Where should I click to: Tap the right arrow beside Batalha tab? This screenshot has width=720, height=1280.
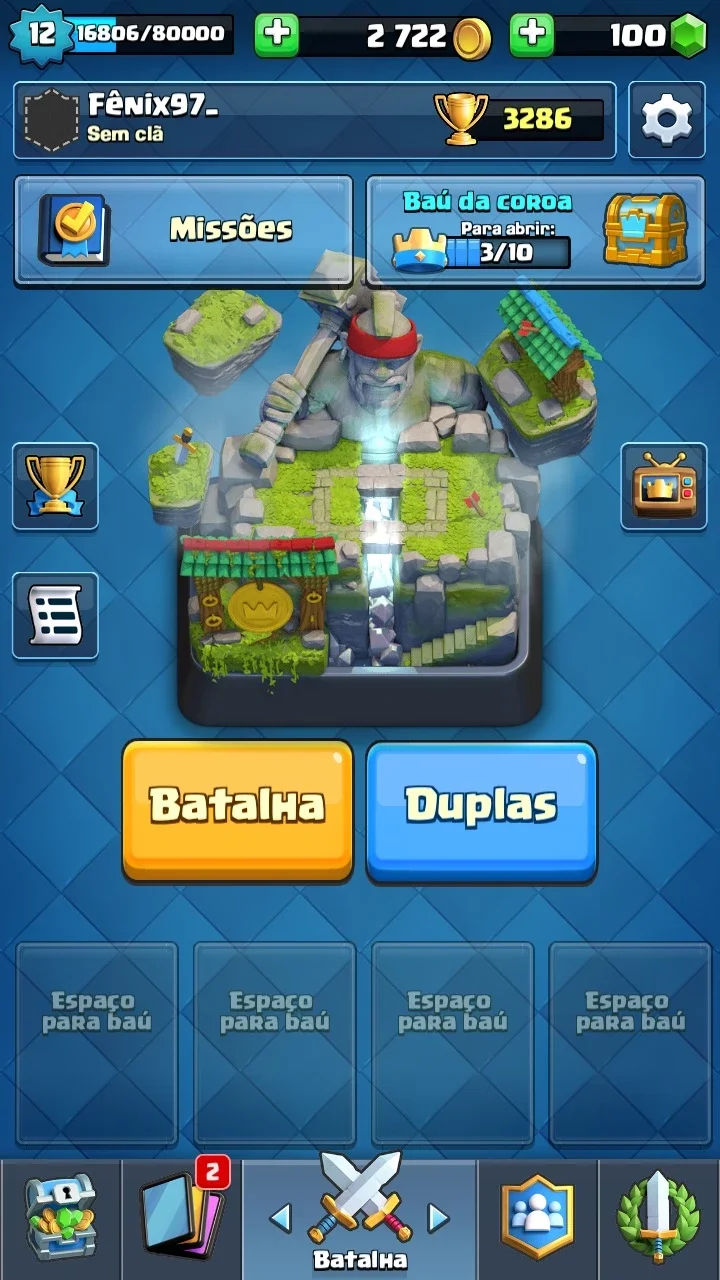click(x=438, y=1217)
